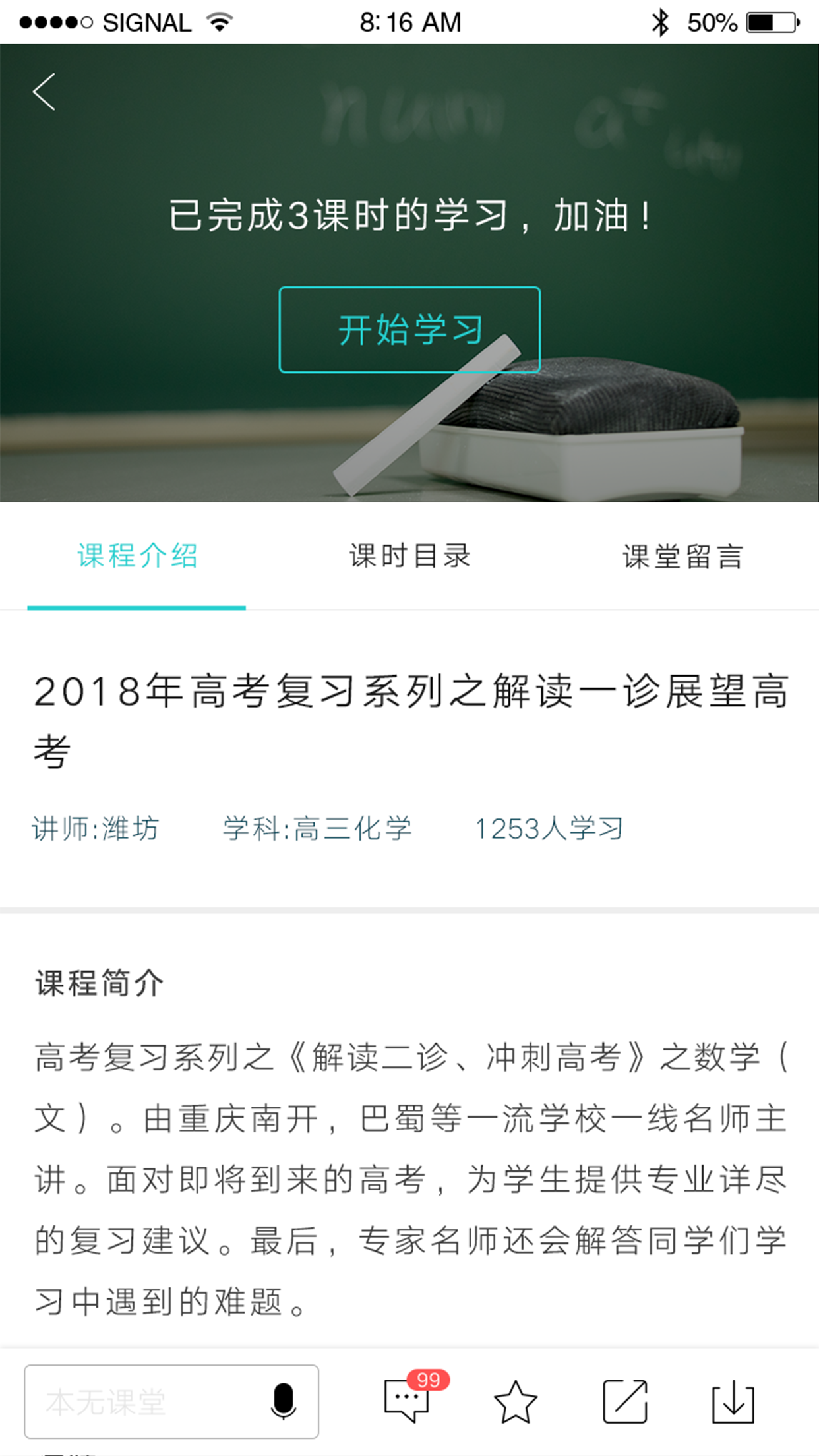Switch to the 课时目录 tab
The height and width of the screenshot is (1456, 819).
(409, 556)
